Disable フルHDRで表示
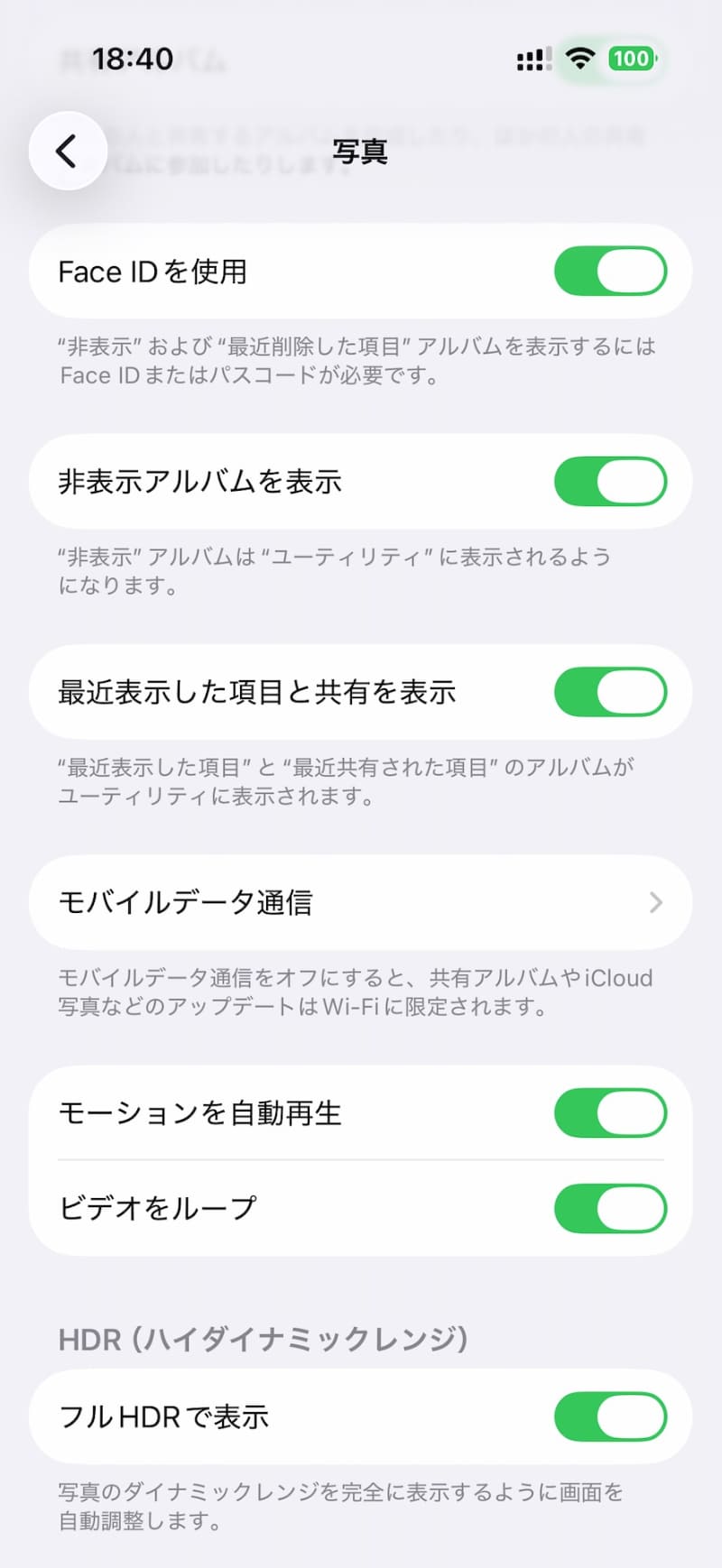This screenshot has width=722, height=1568. click(610, 1417)
